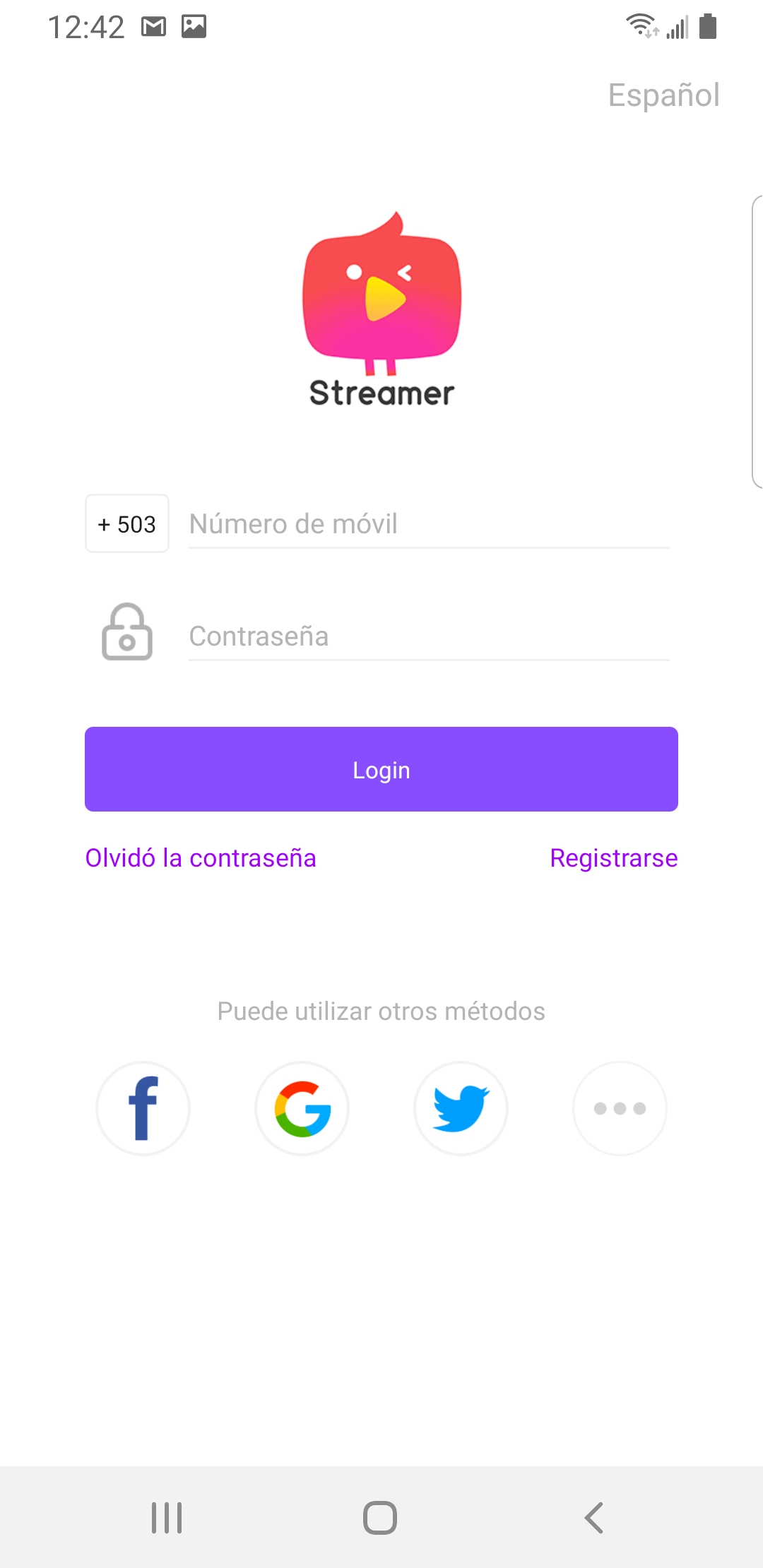The width and height of the screenshot is (763, 1568).
Task: Change the language from Español
Action: [x=663, y=95]
